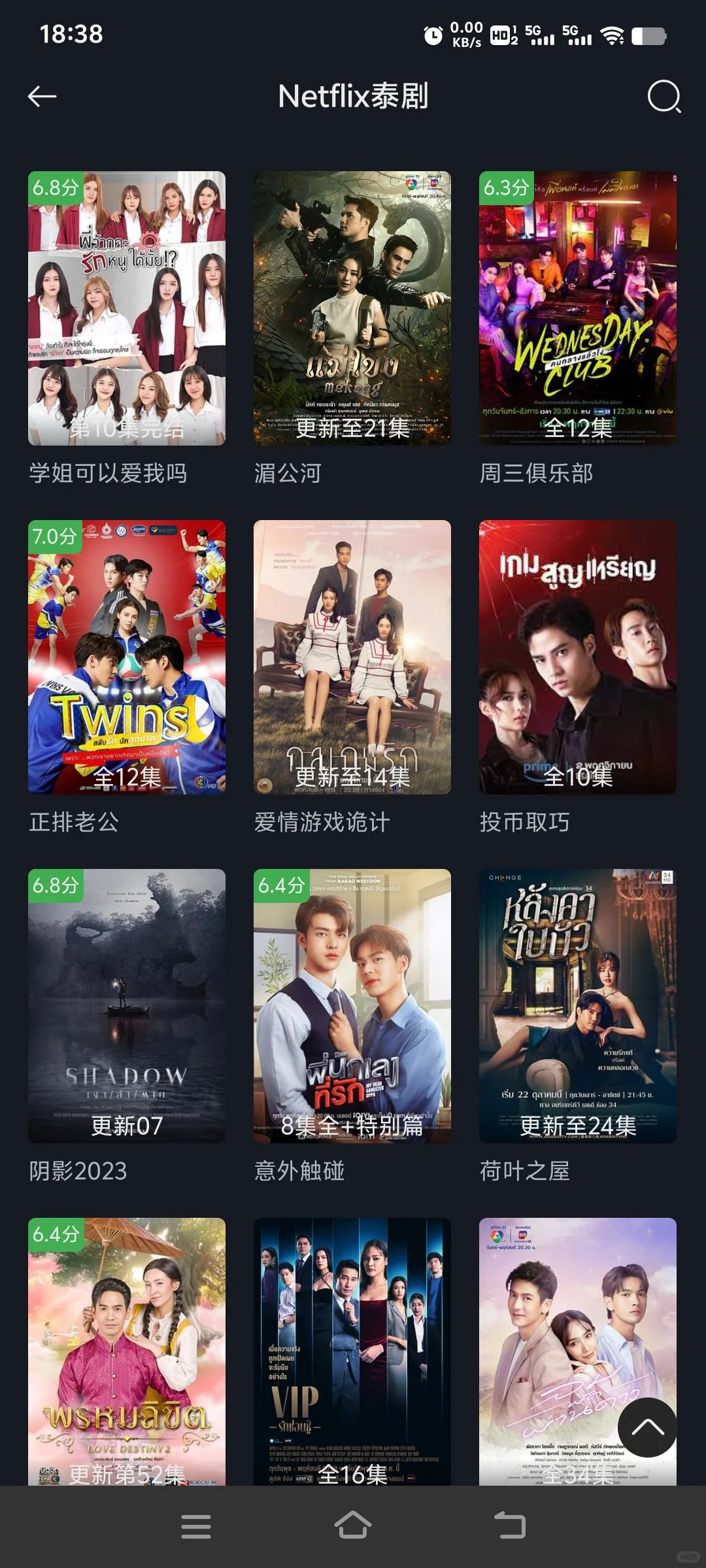
Task: View details of 爱情游戏诡计
Action: (x=352, y=657)
